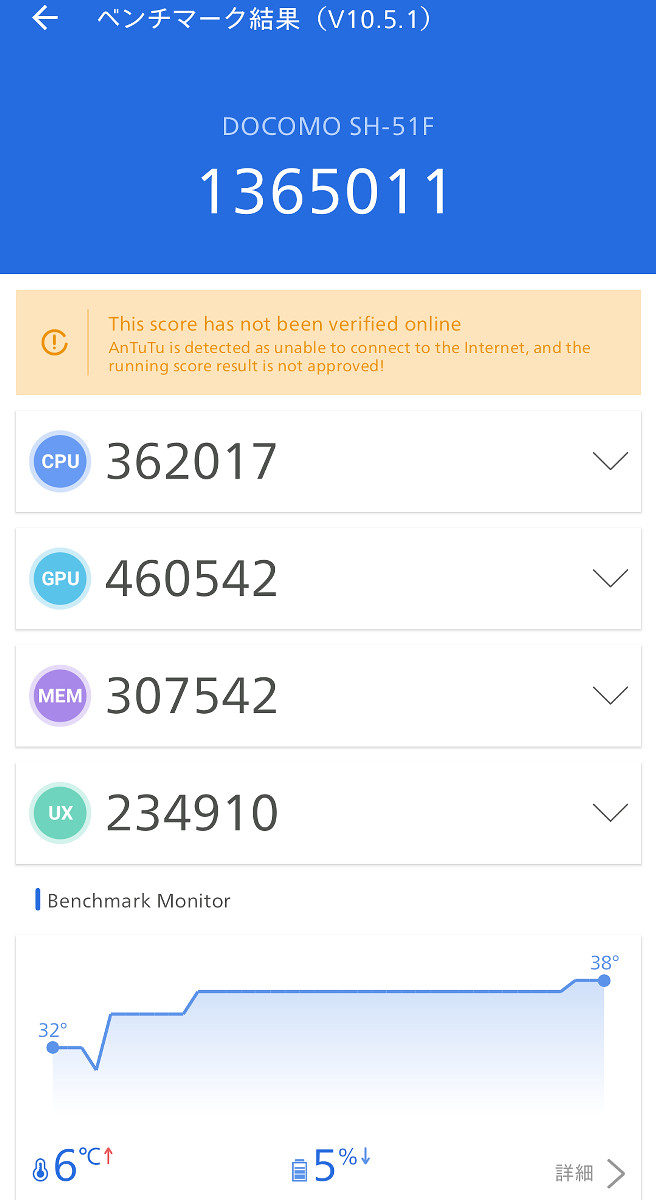This screenshot has width=656, height=1200.
Task: Expand the GPU score breakdown
Action: pyautogui.click(x=610, y=578)
